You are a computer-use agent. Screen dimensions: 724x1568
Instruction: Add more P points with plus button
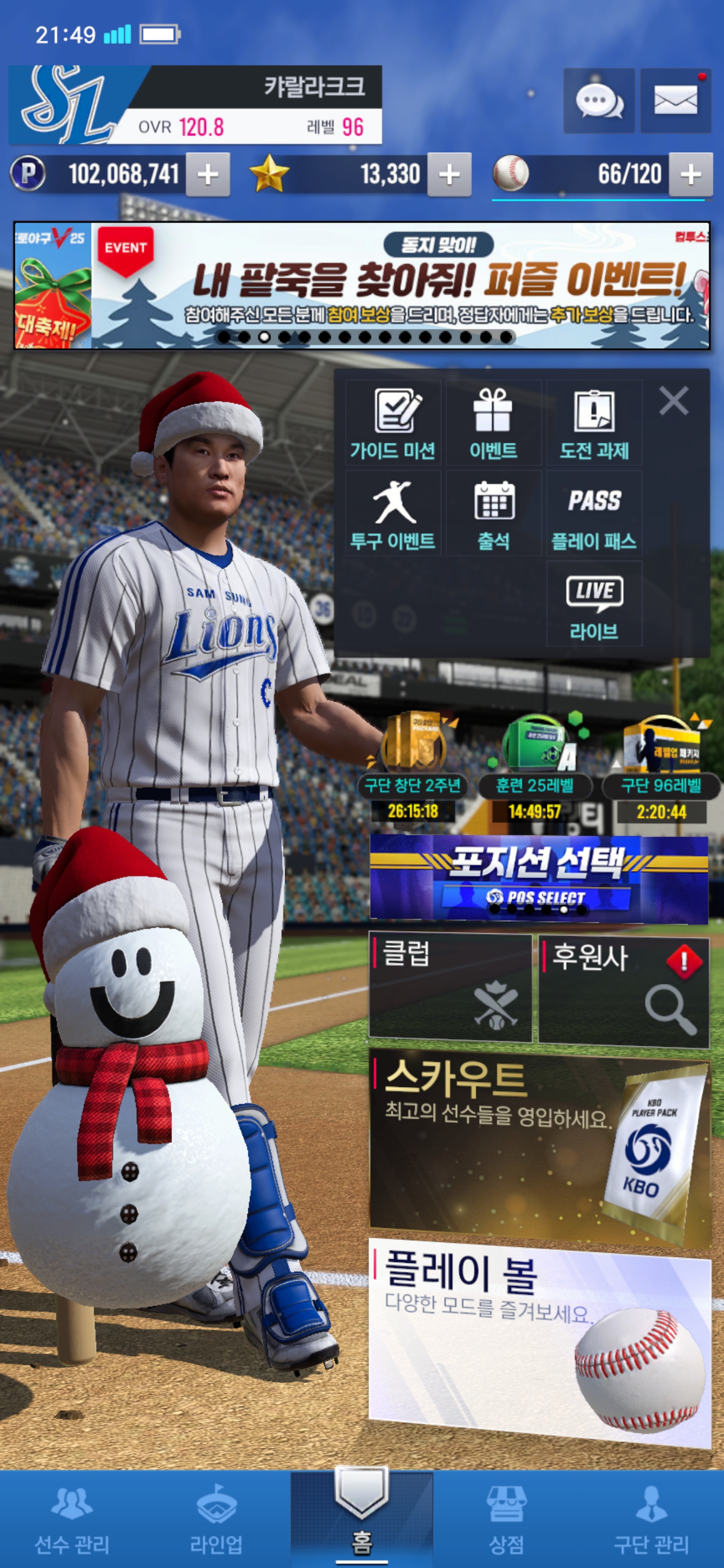coord(208,175)
